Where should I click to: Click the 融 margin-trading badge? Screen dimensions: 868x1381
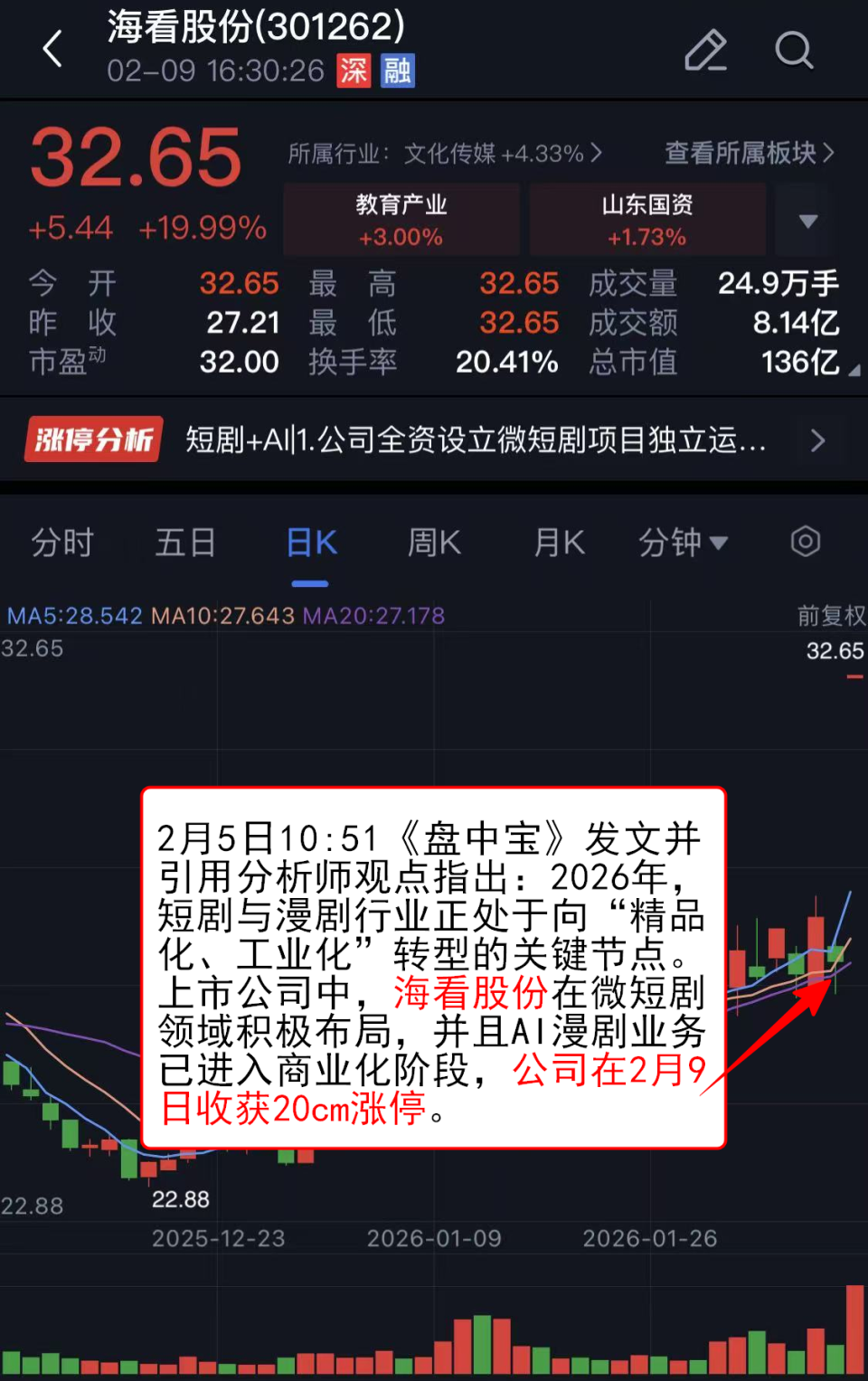(401, 71)
